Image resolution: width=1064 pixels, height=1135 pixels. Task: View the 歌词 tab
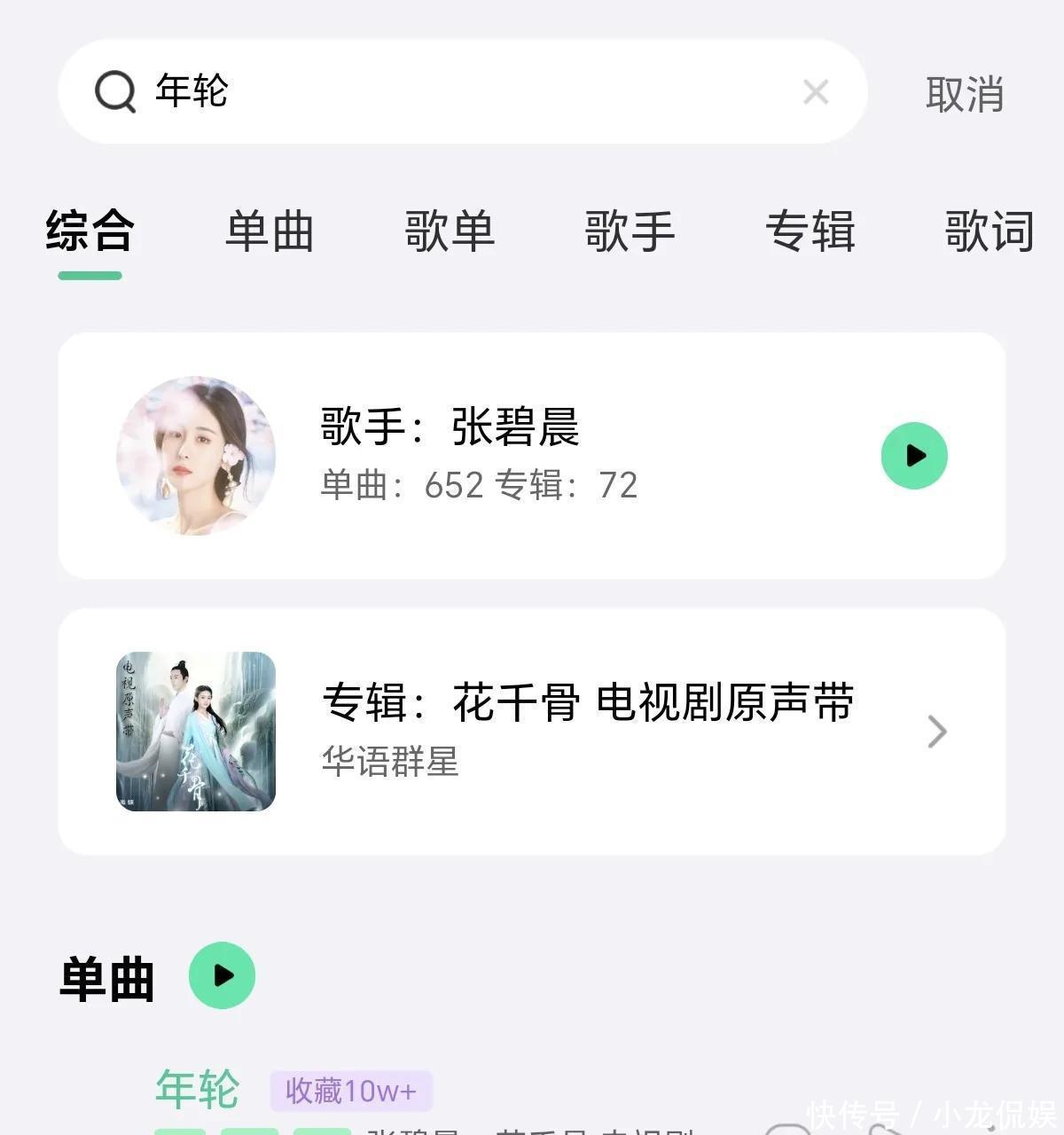[x=989, y=231]
